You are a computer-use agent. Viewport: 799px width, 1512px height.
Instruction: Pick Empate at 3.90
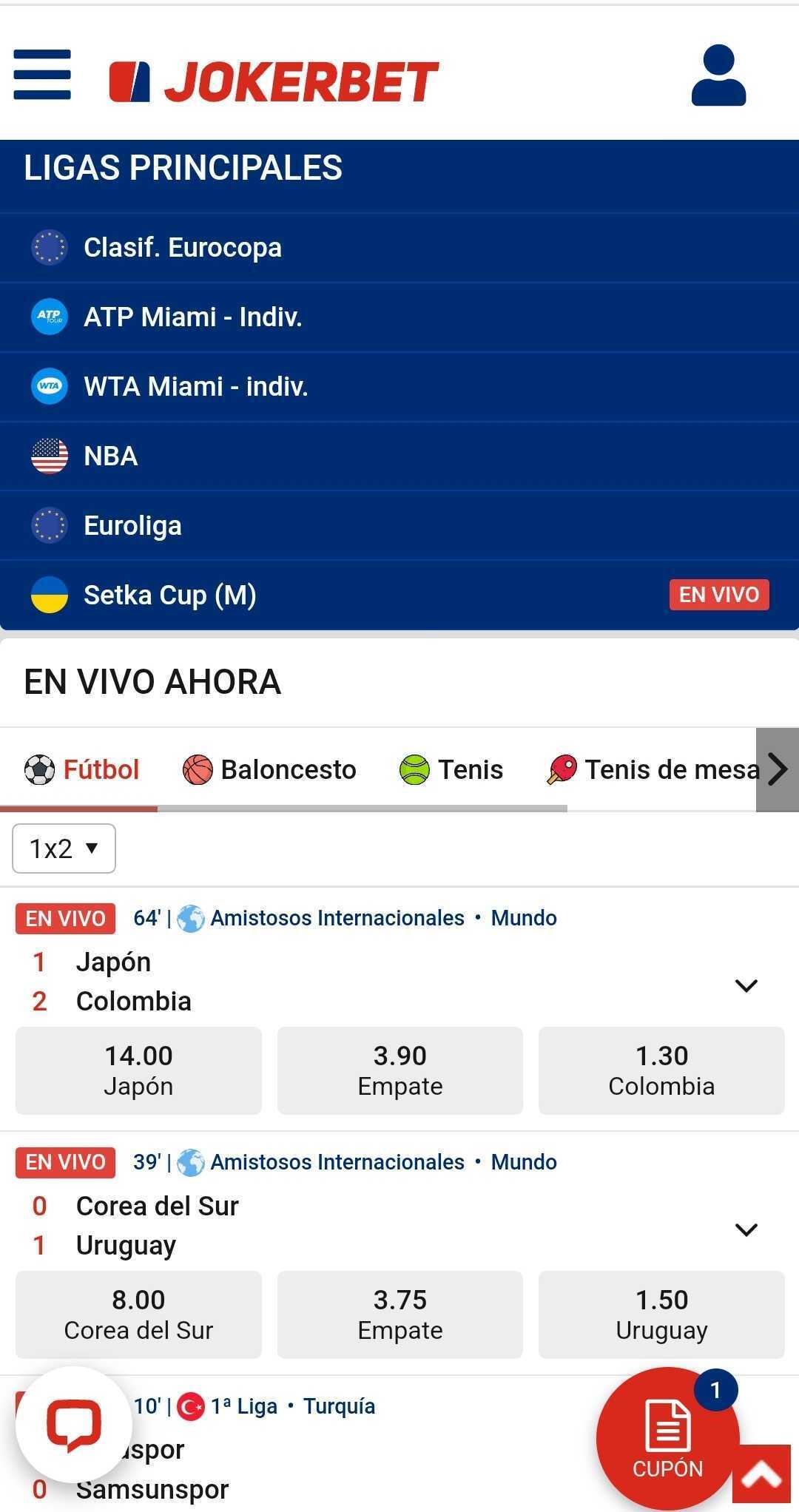pyautogui.click(x=400, y=1070)
